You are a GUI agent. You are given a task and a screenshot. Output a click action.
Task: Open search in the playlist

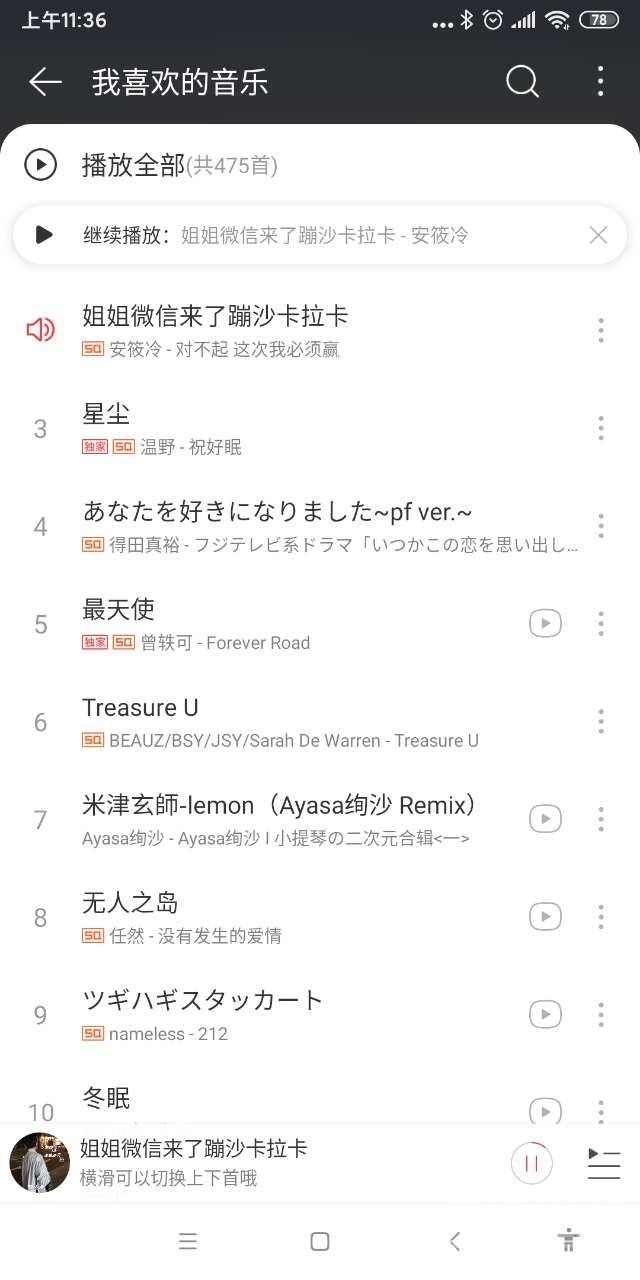point(522,81)
